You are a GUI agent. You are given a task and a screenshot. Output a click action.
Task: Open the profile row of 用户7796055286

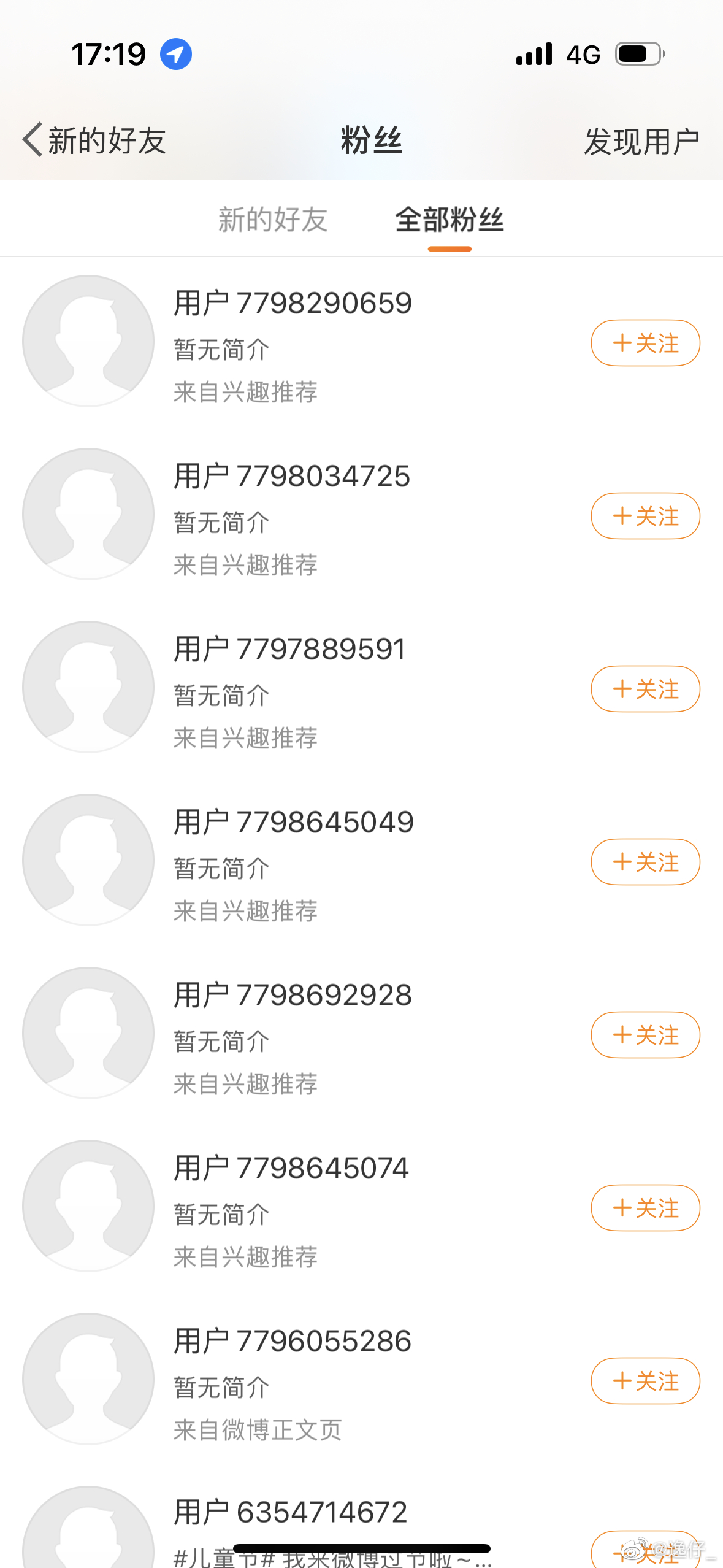pyautogui.click(x=361, y=1381)
